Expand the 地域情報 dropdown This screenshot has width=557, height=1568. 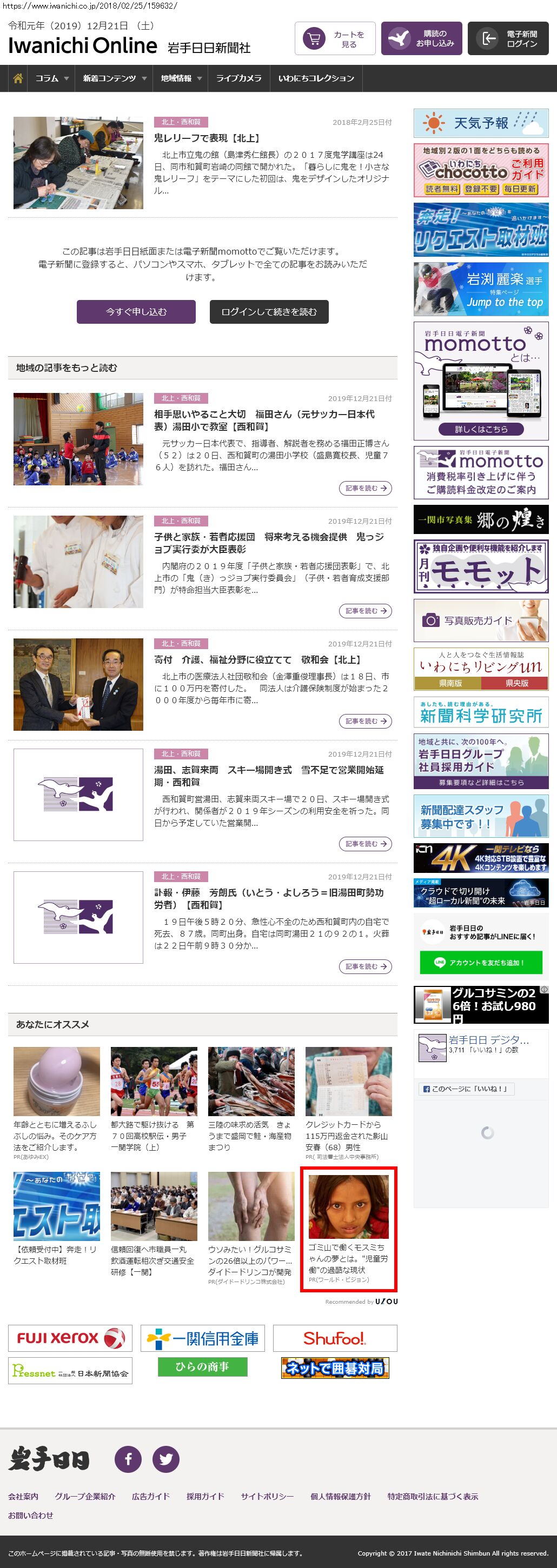(180, 78)
